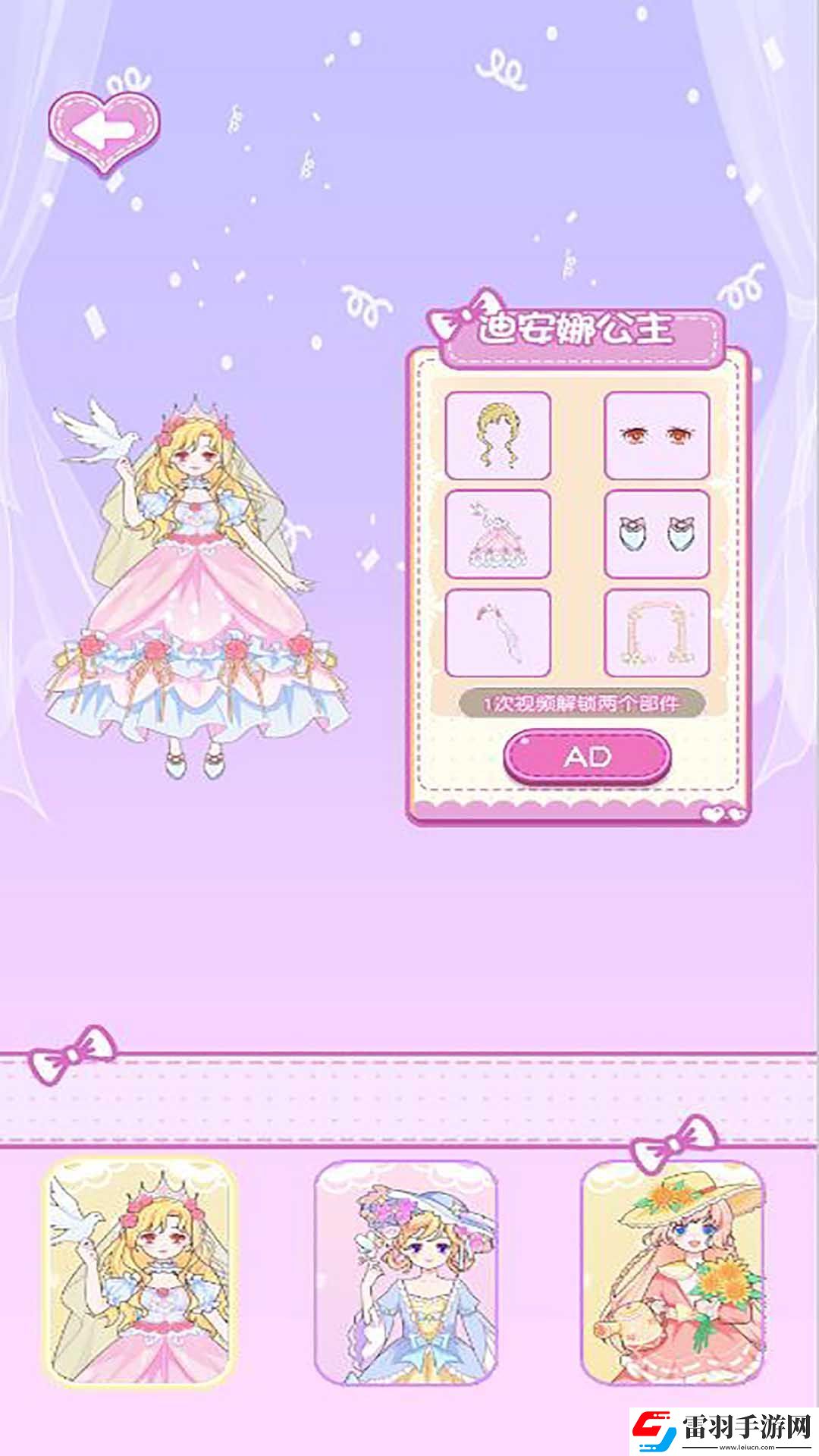Screen dimensions: 819x1456
Task: Choose the flower arch background tile
Action: point(657,633)
